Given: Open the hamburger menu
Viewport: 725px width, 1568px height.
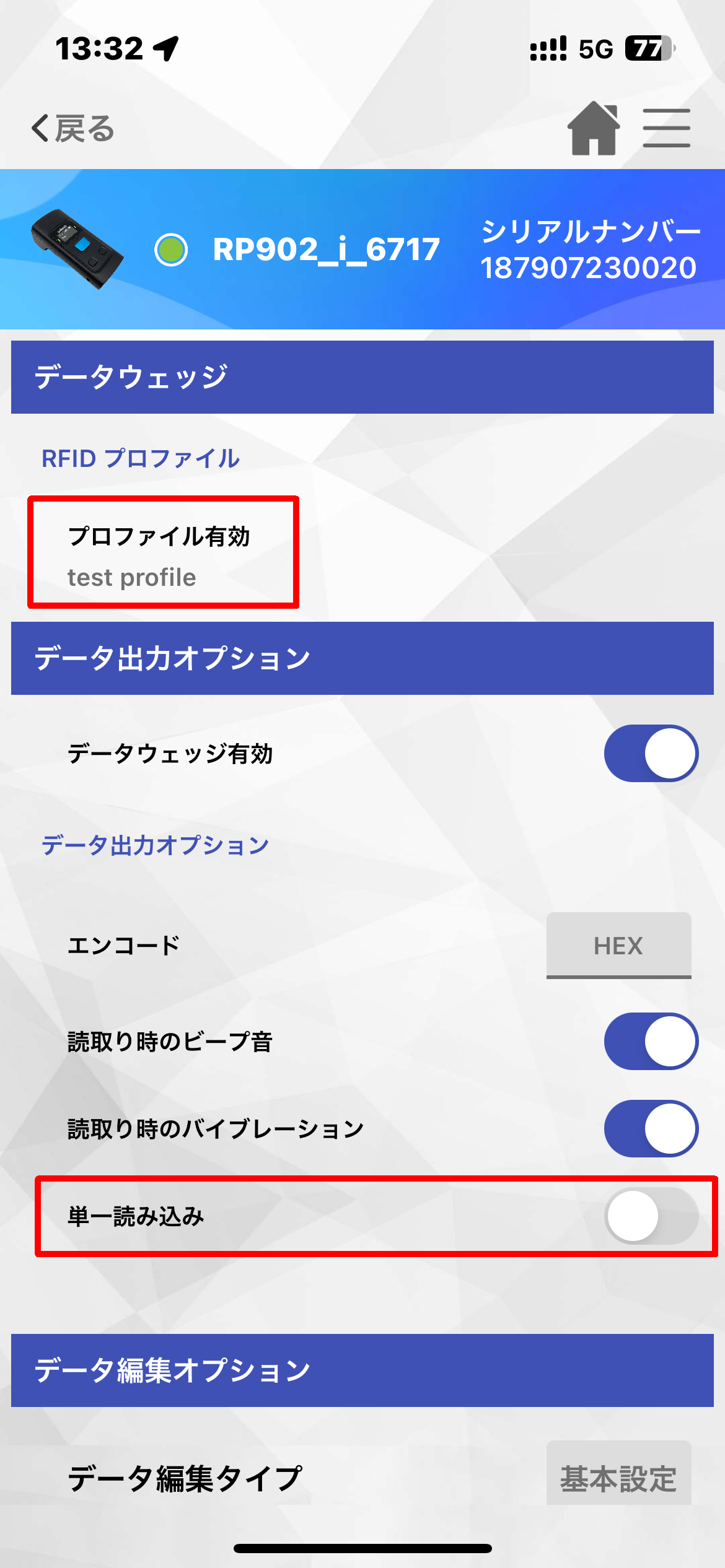Looking at the screenshot, I should (x=666, y=128).
